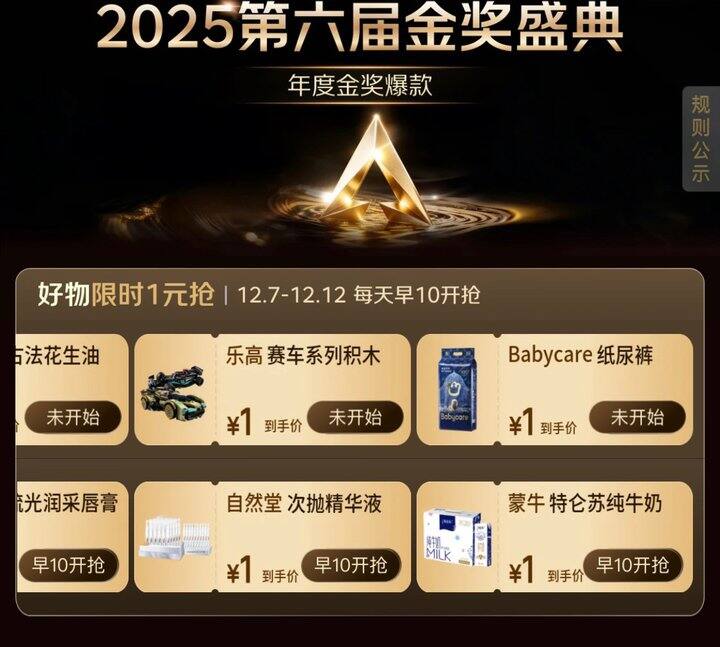Tap 早10开抢 for 蒙牛 特仑苏纯牛奶

(633, 565)
